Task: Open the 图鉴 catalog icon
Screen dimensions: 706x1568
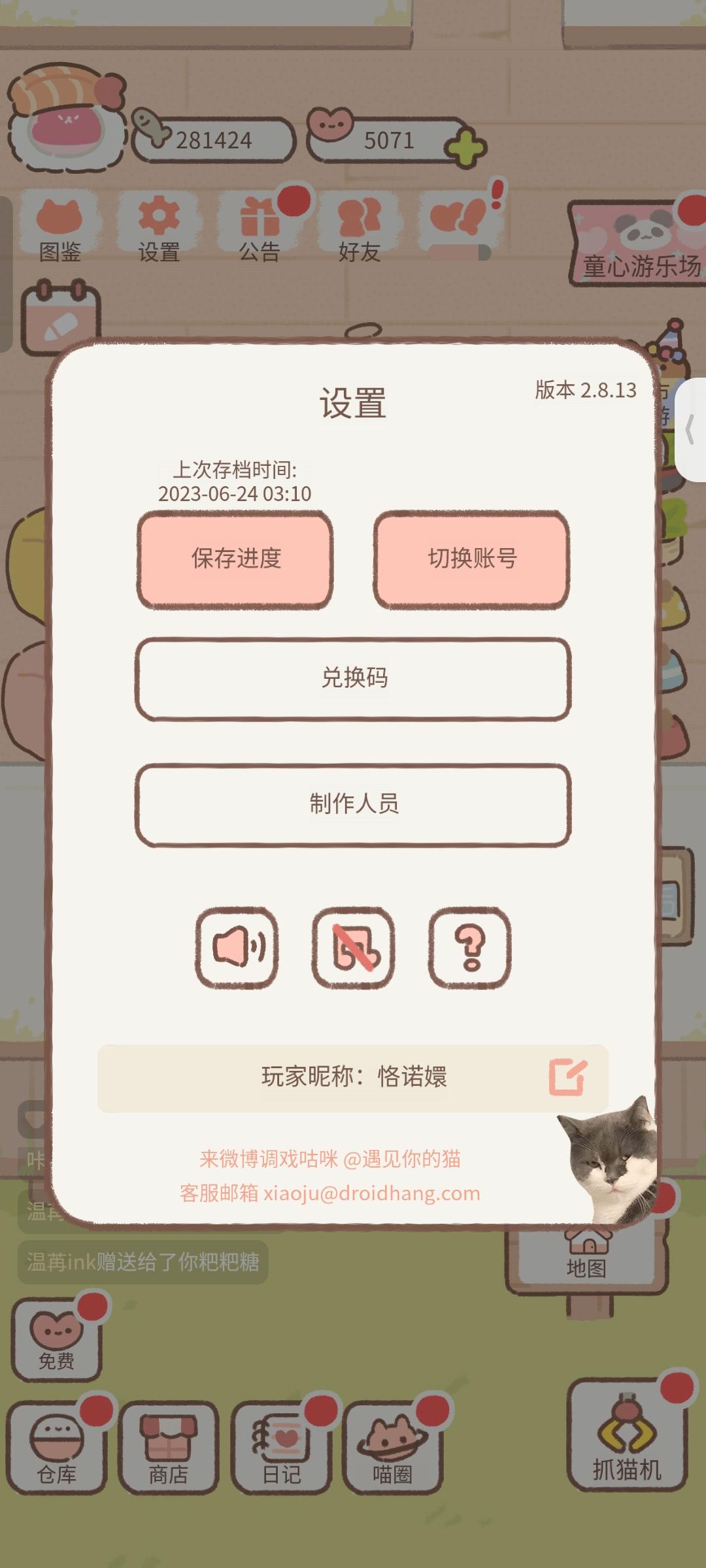Action: (60, 229)
